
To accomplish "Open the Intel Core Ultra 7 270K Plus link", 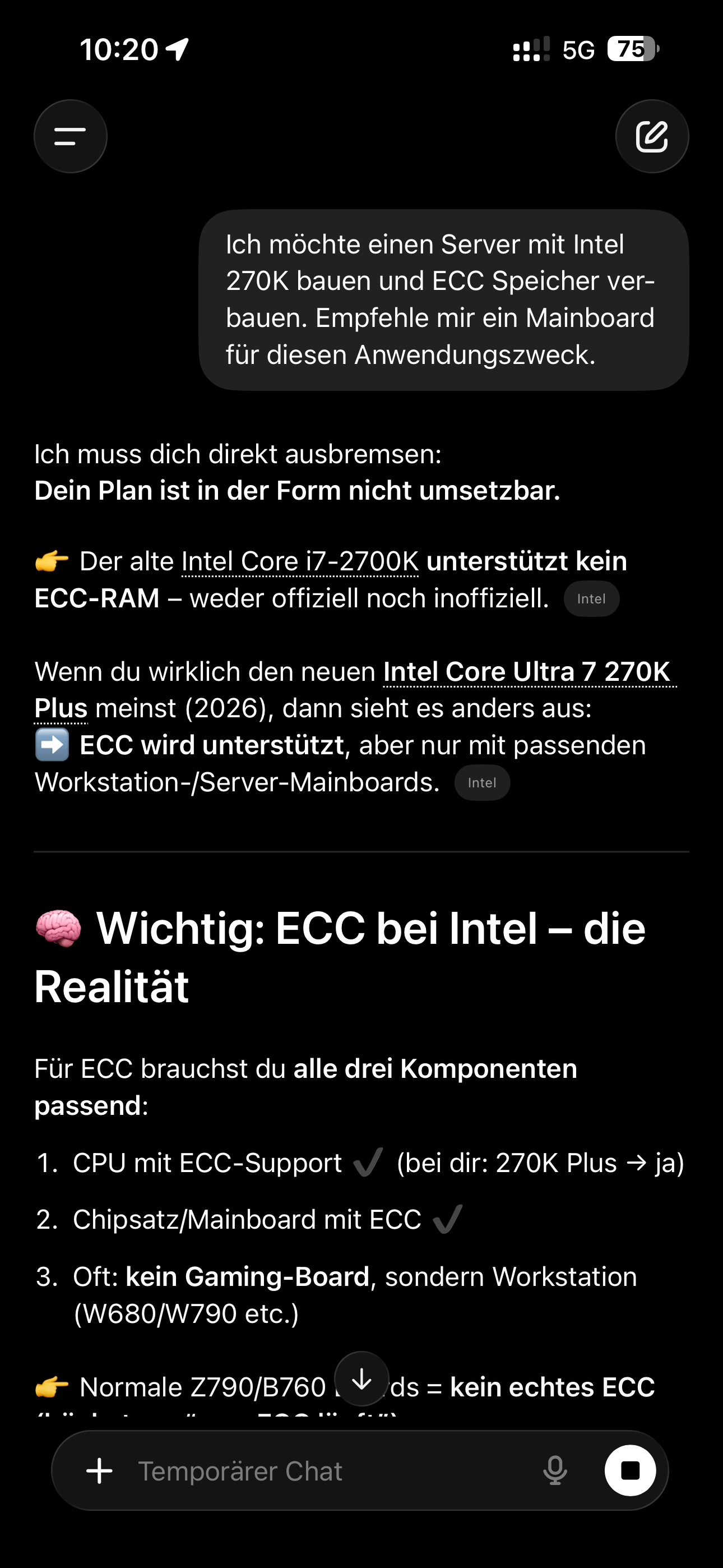I will click(526, 672).
